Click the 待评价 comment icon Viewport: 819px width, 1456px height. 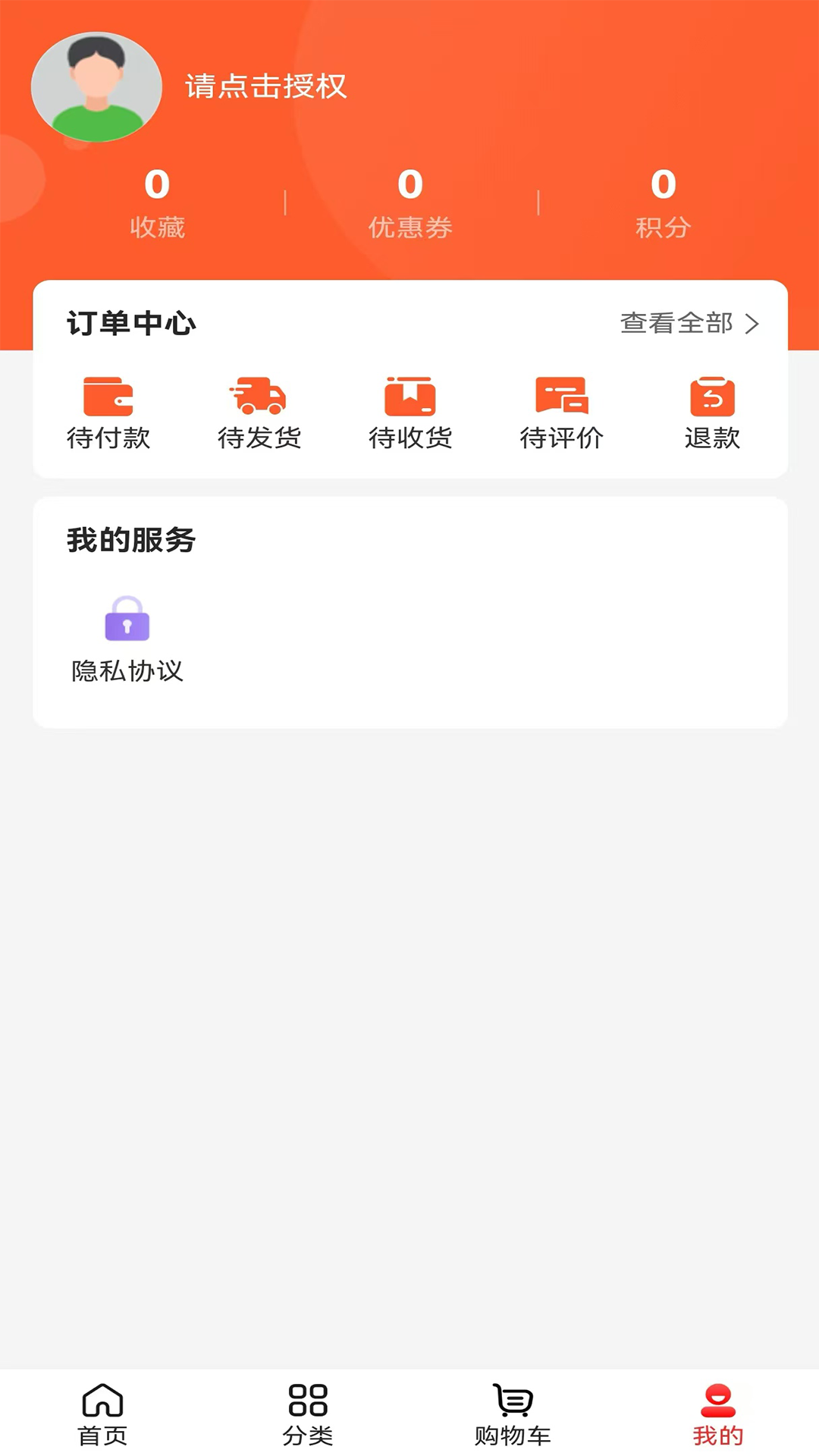[560, 394]
